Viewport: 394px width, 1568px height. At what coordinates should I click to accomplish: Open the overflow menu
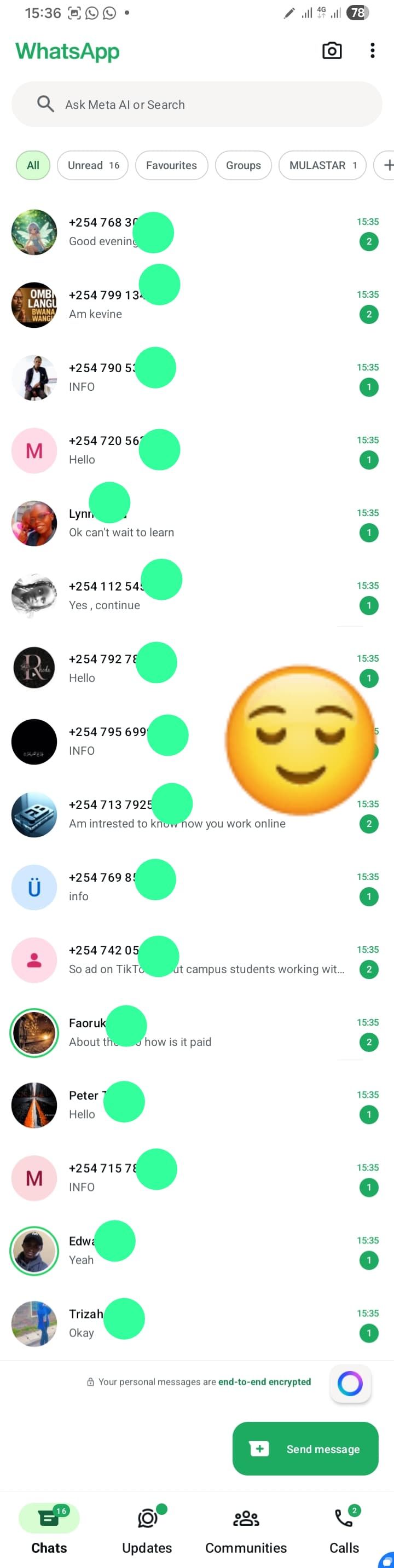click(372, 50)
